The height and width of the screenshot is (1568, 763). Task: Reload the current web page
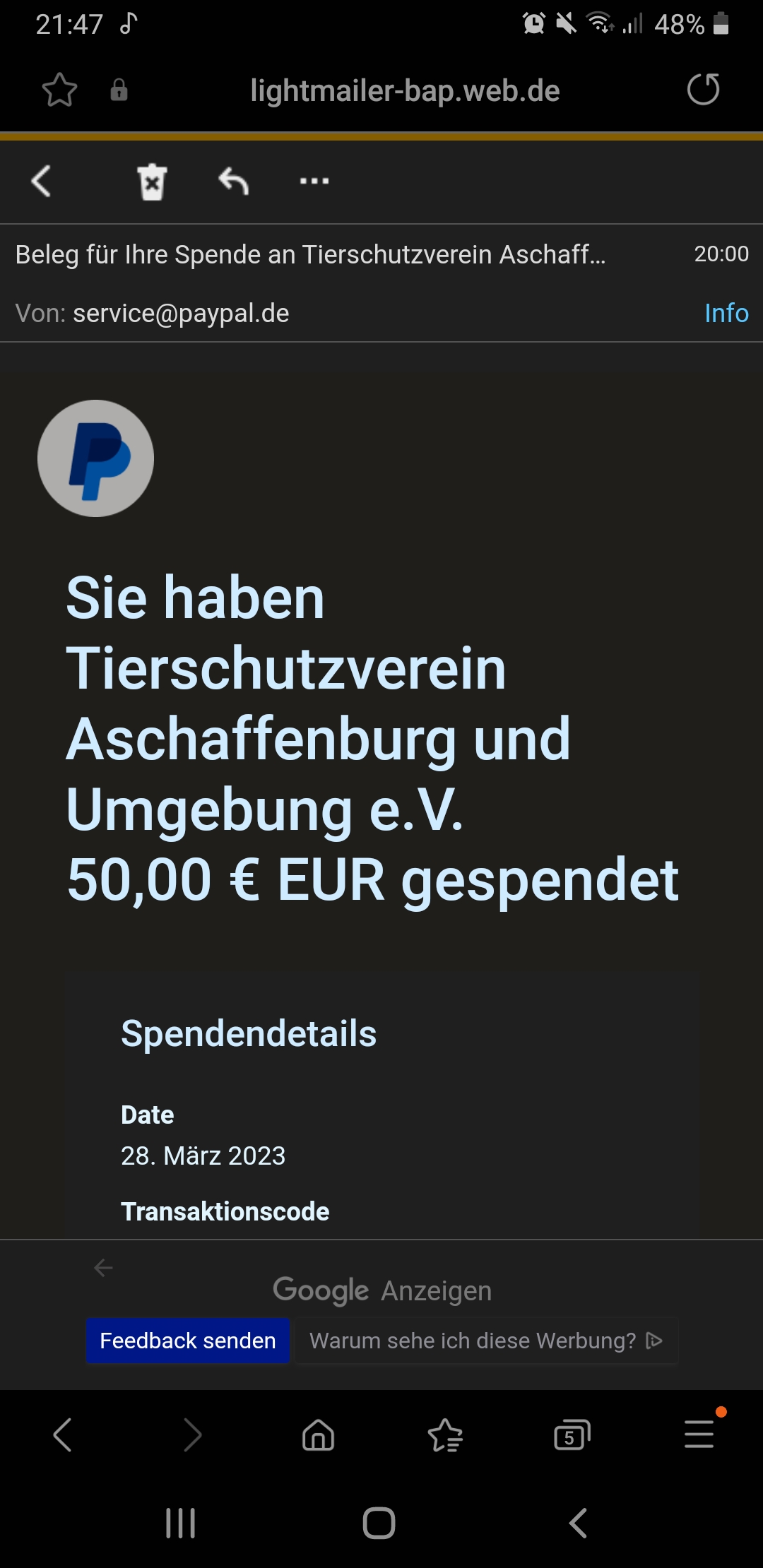pos(703,90)
